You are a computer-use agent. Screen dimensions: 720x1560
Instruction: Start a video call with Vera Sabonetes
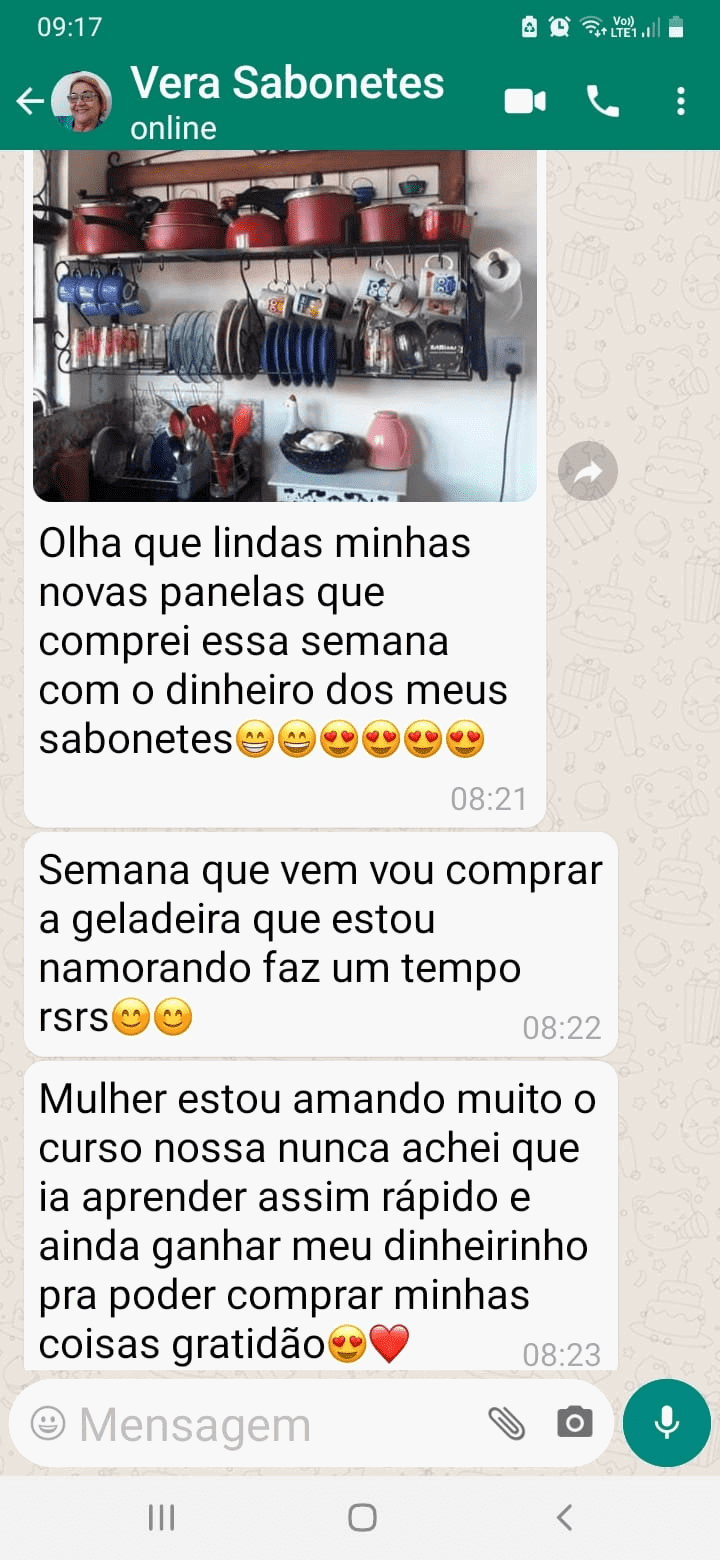(525, 101)
